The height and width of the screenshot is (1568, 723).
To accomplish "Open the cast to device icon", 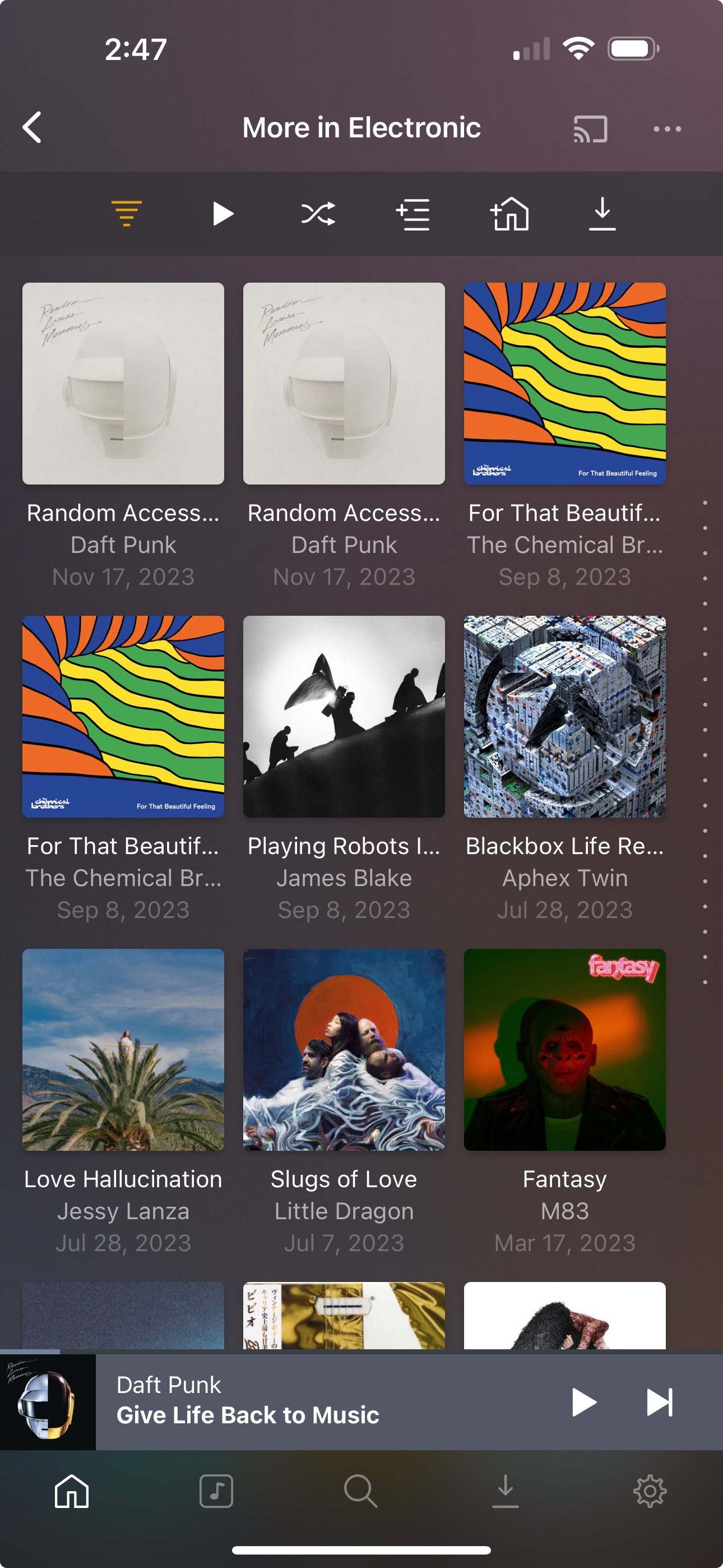I will point(590,129).
